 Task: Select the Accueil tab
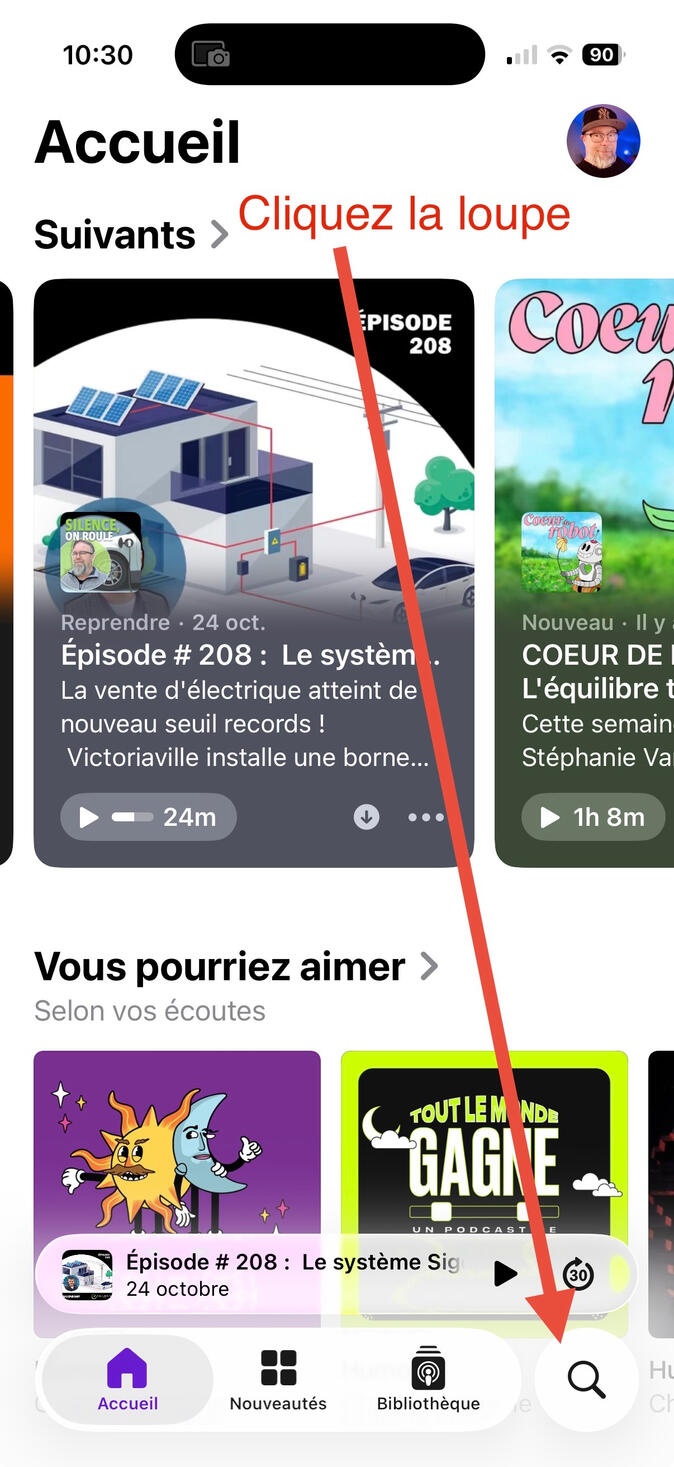click(x=128, y=1380)
